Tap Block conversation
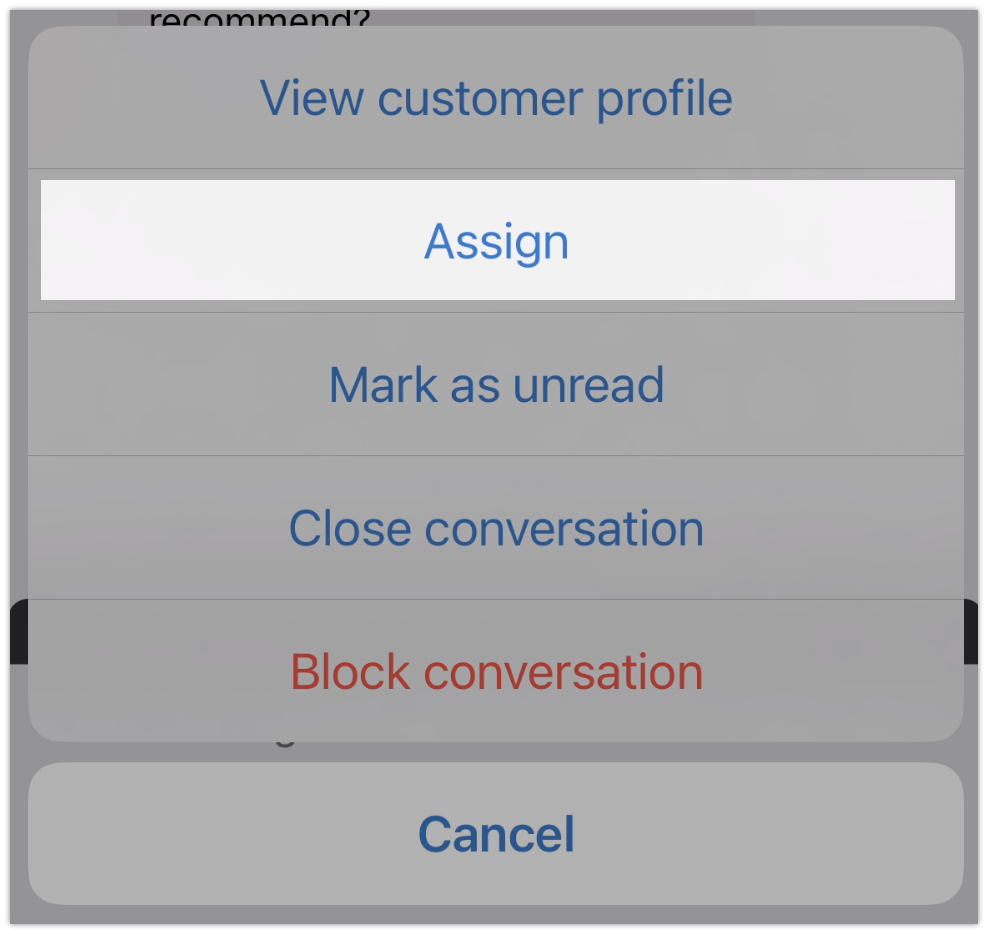 tap(496, 671)
